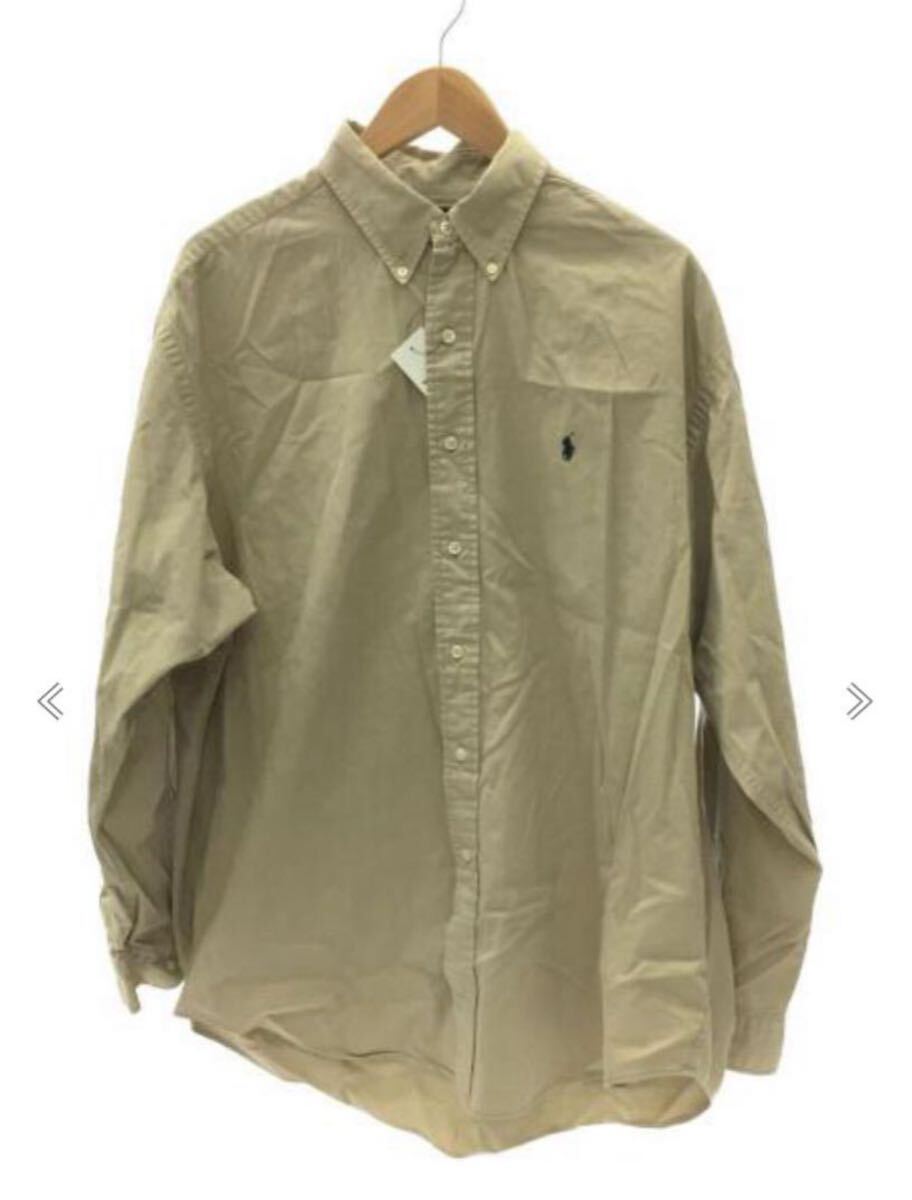Advance to the next product photo
912x1200 pixels.
tap(859, 701)
